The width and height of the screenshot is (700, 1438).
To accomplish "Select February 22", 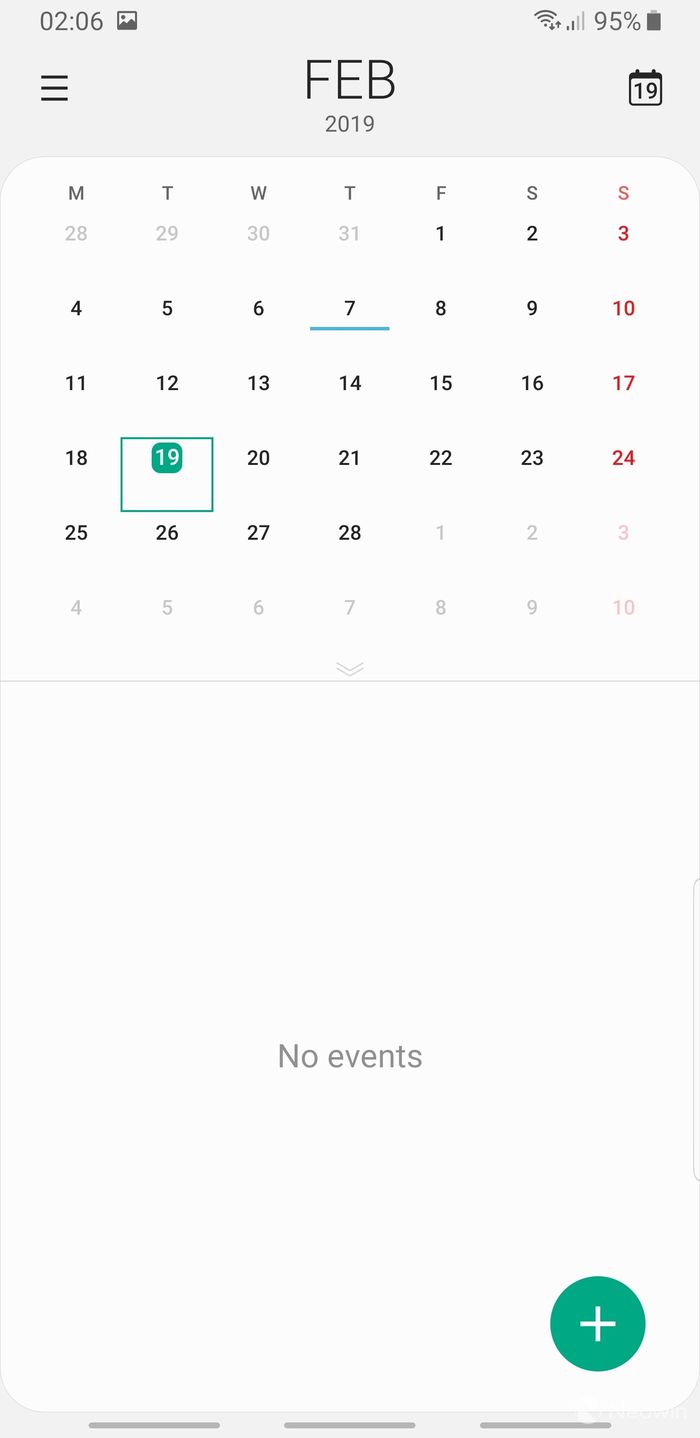I will coord(441,458).
